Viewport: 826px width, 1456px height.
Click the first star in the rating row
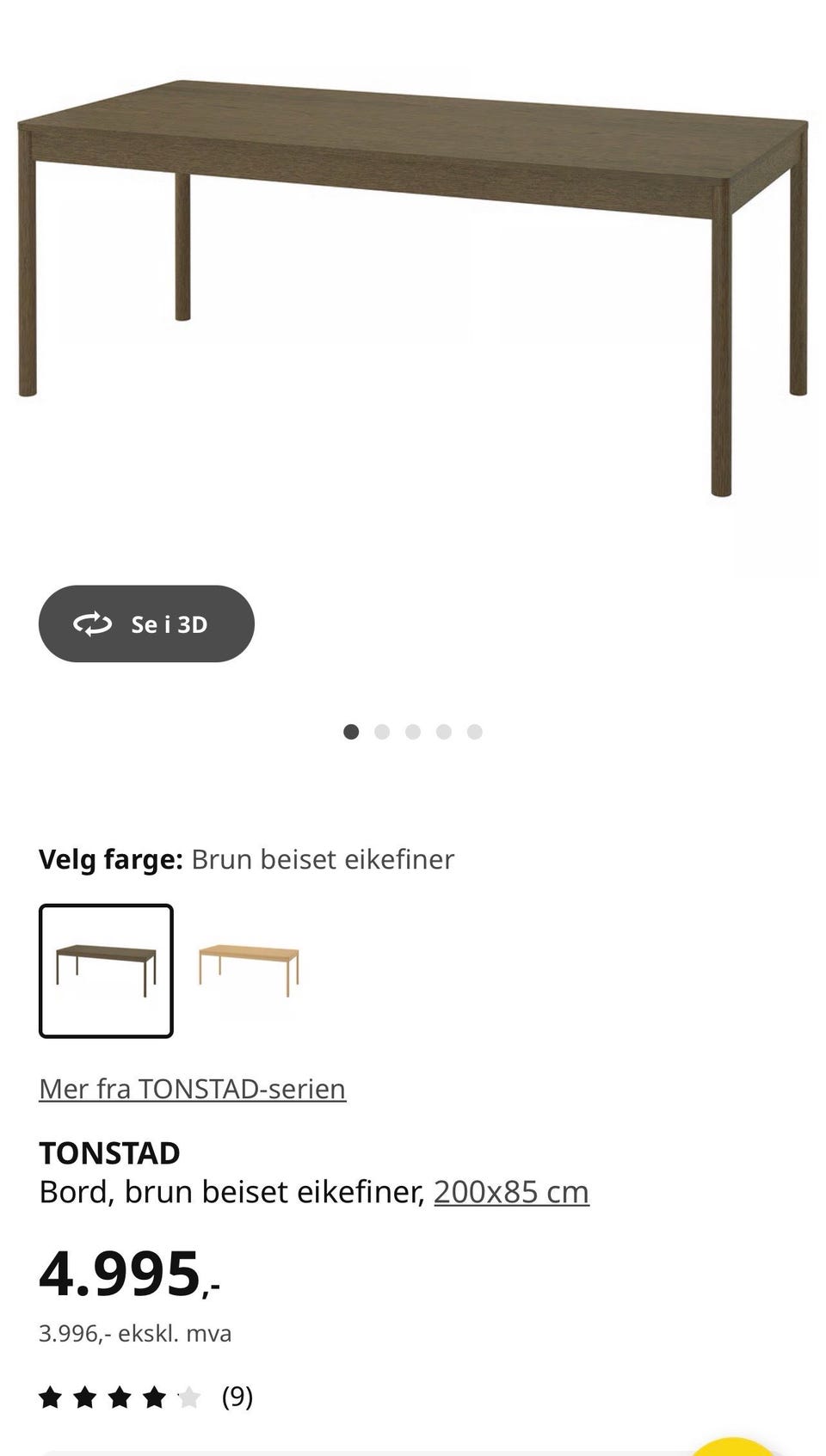[53, 1398]
